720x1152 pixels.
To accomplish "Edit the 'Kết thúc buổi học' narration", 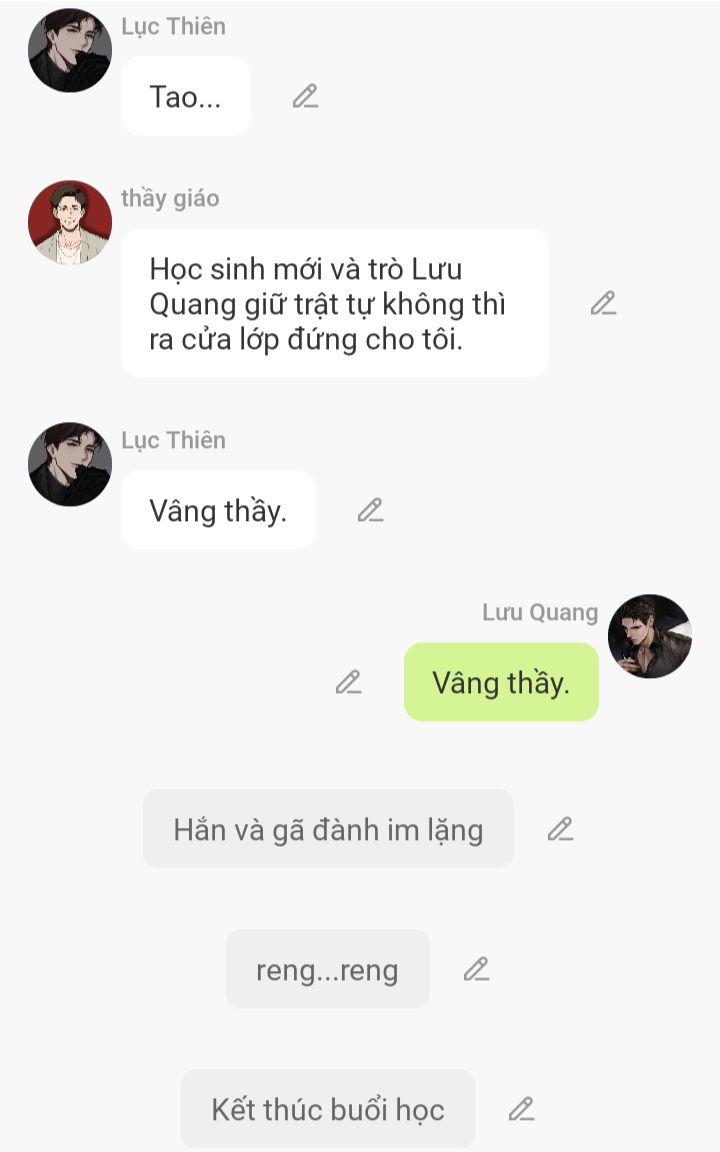I will pyautogui.click(x=521, y=1109).
